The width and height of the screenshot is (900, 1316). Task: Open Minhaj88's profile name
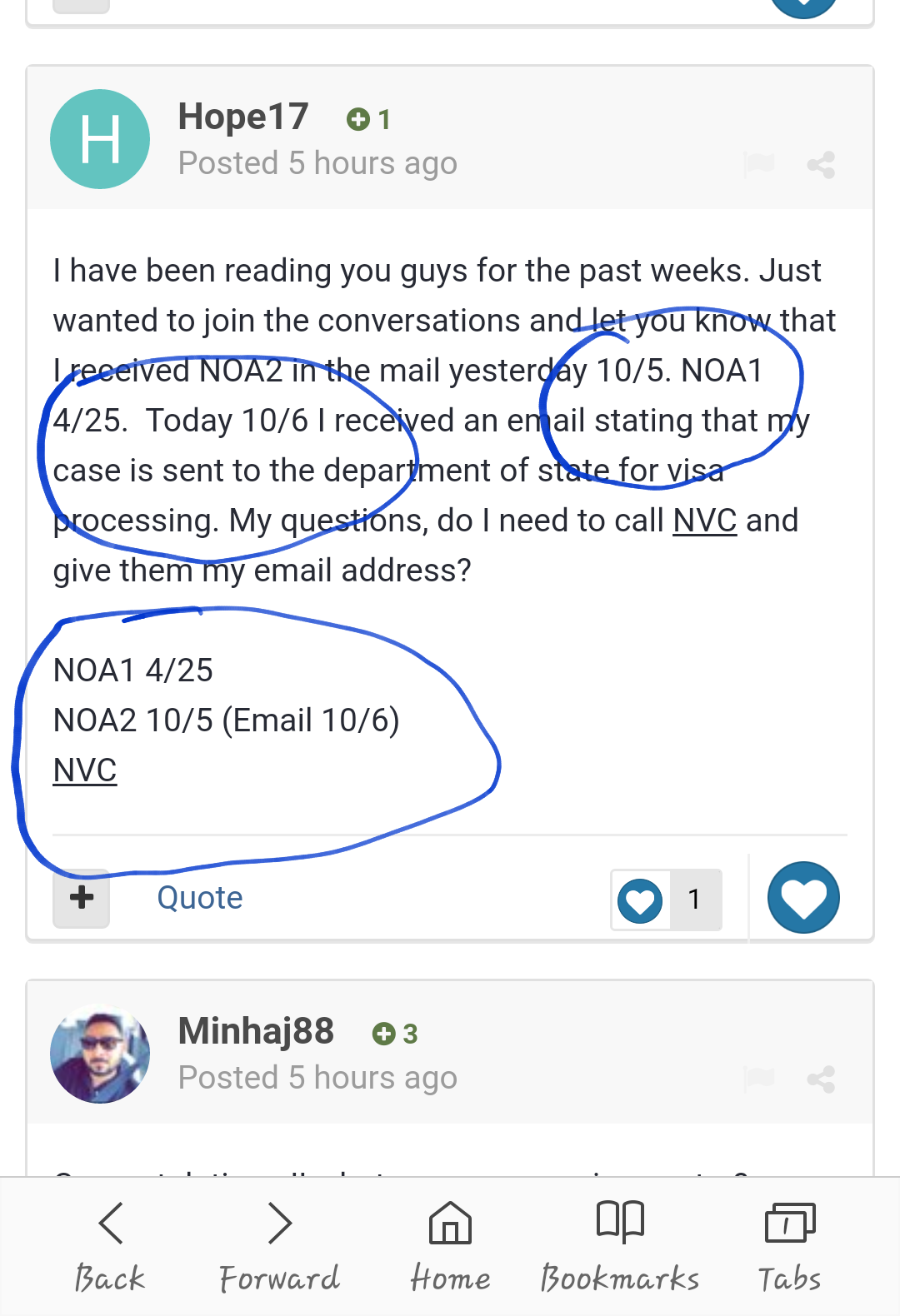point(256,1031)
